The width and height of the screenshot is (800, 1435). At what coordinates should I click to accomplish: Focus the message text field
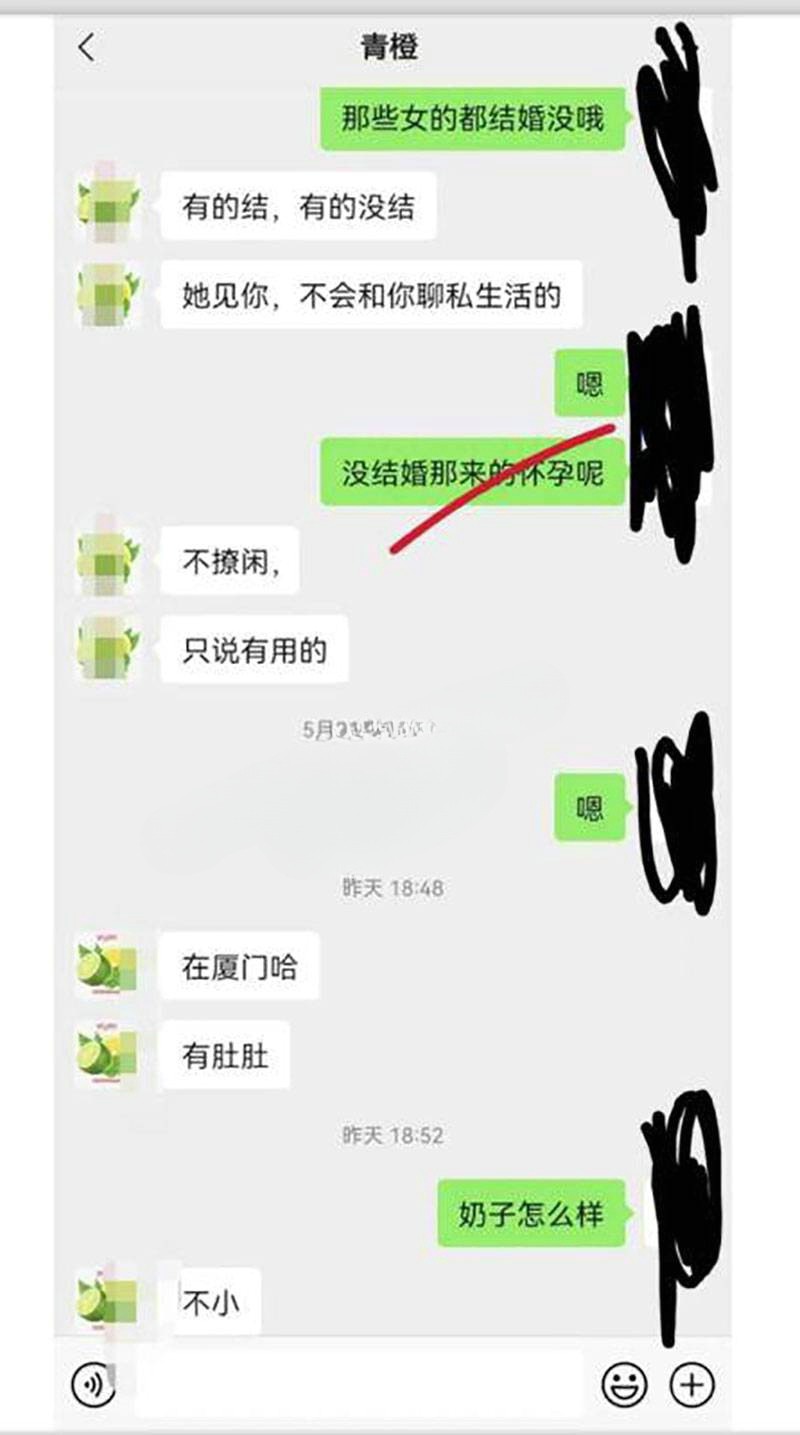[360, 1385]
